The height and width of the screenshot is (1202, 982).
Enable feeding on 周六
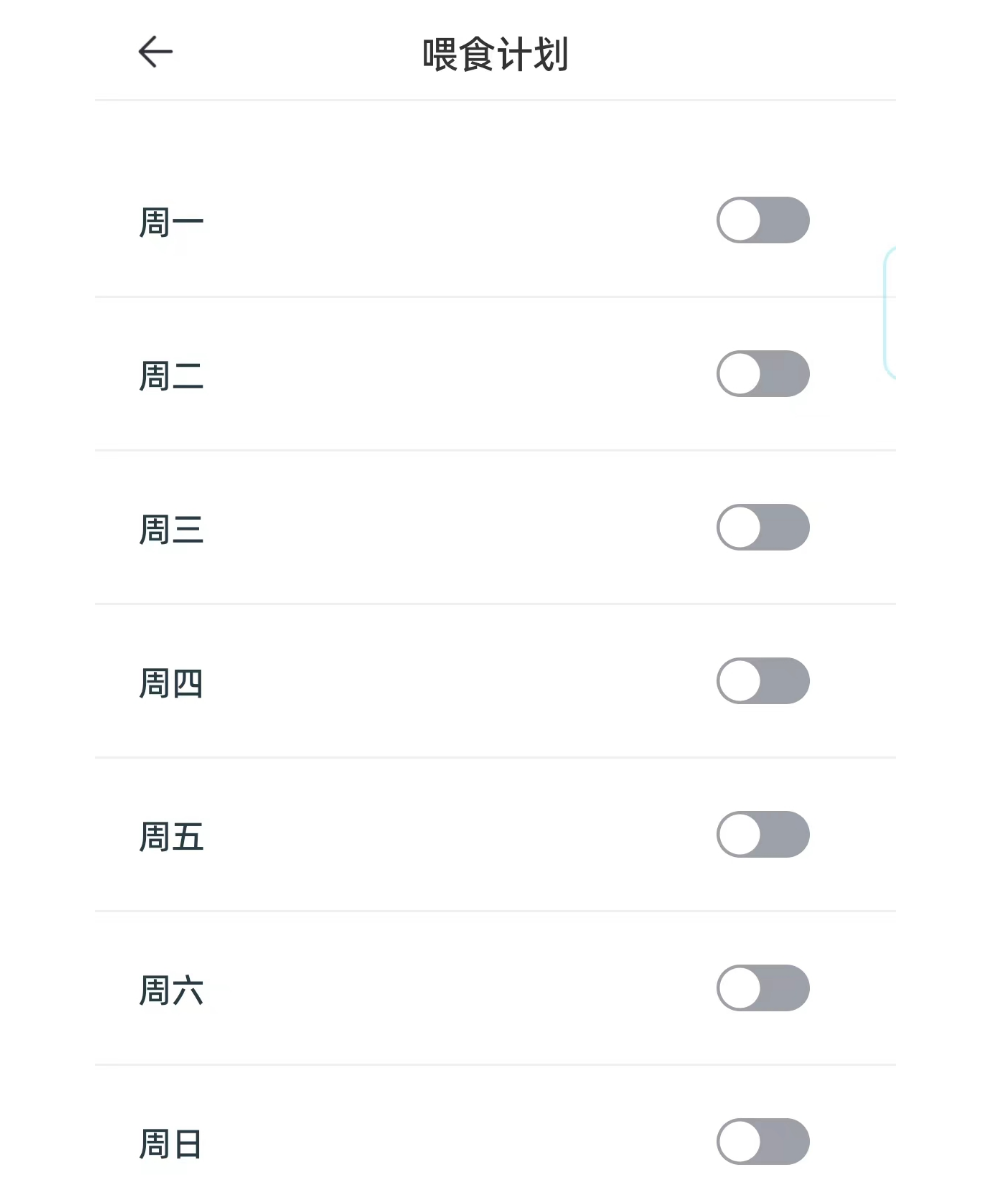762,988
